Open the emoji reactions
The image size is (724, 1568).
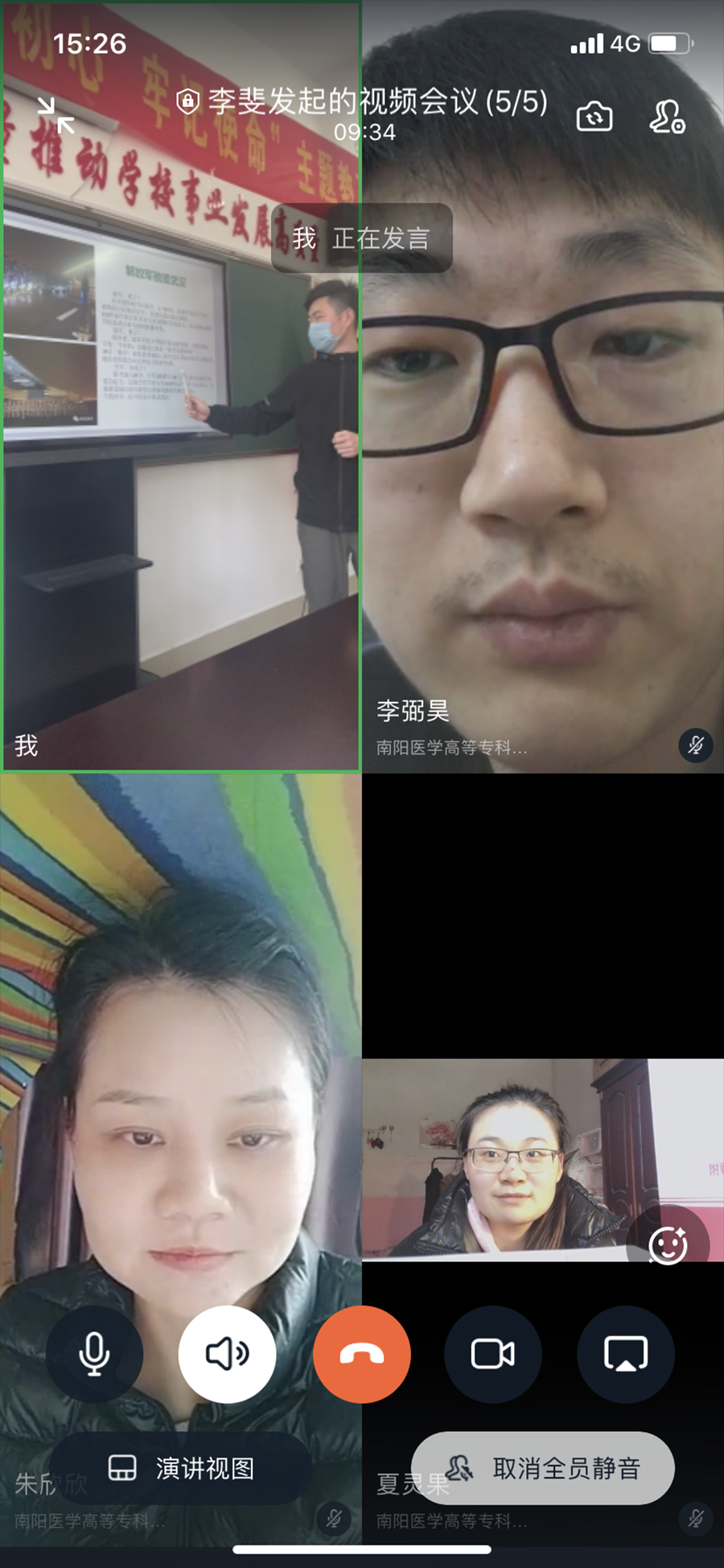[668, 1246]
